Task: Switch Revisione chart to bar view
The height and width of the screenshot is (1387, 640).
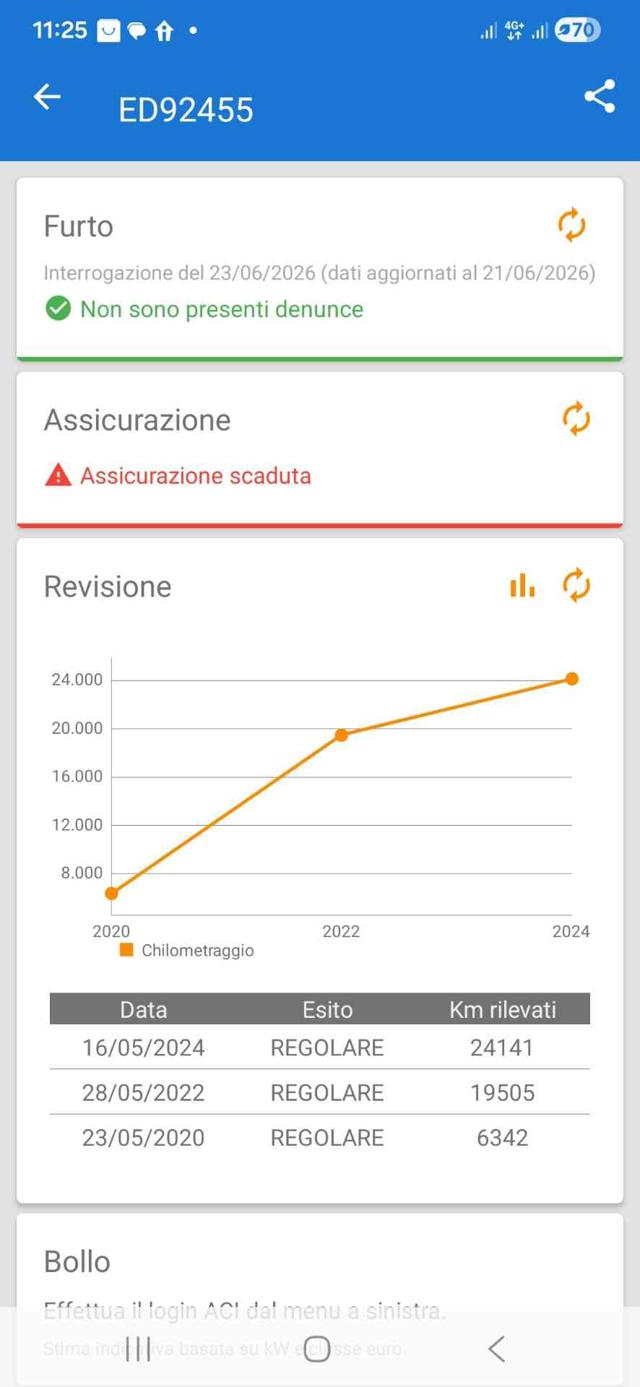Action: [x=522, y=586]
